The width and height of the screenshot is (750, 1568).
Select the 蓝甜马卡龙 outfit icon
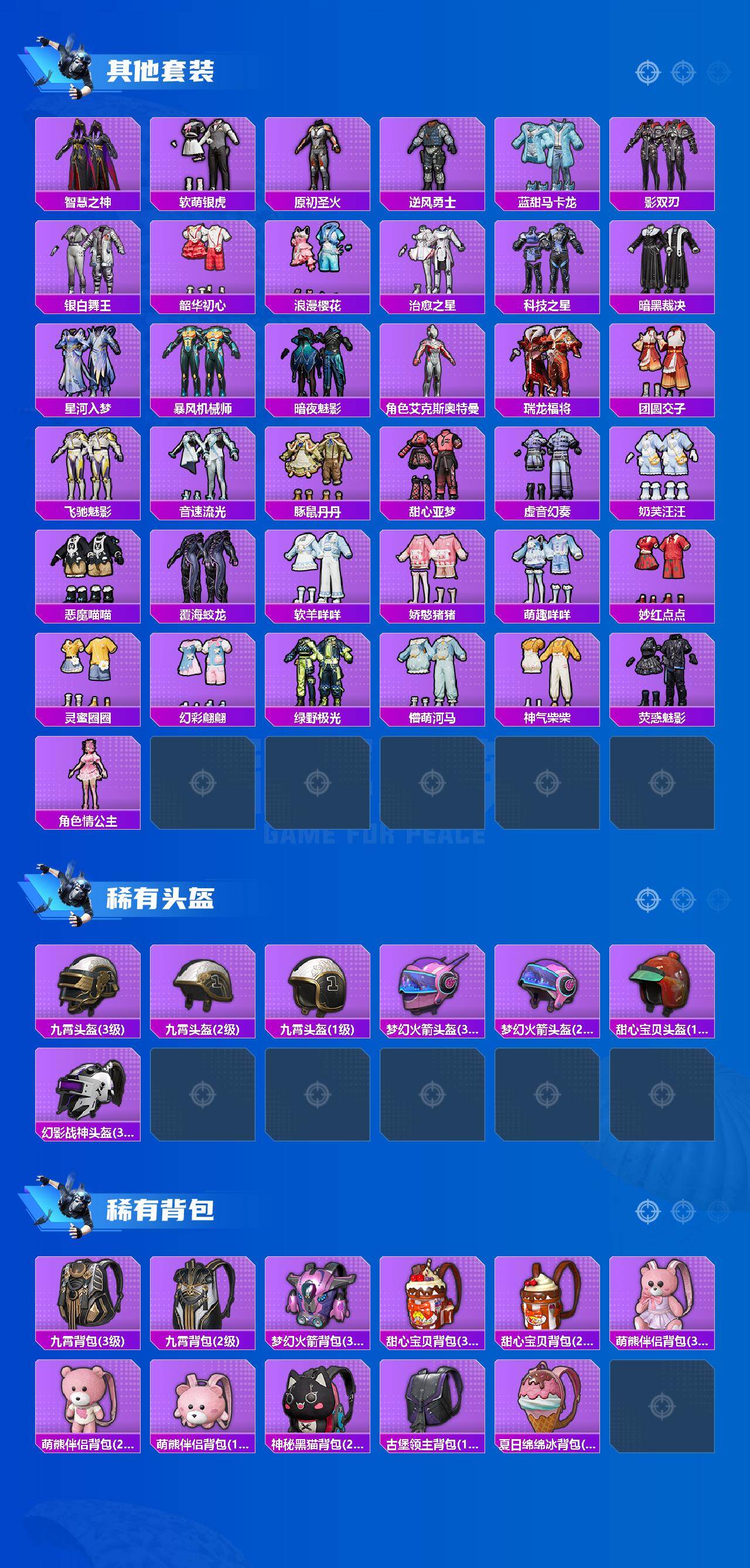pos(551,155)
